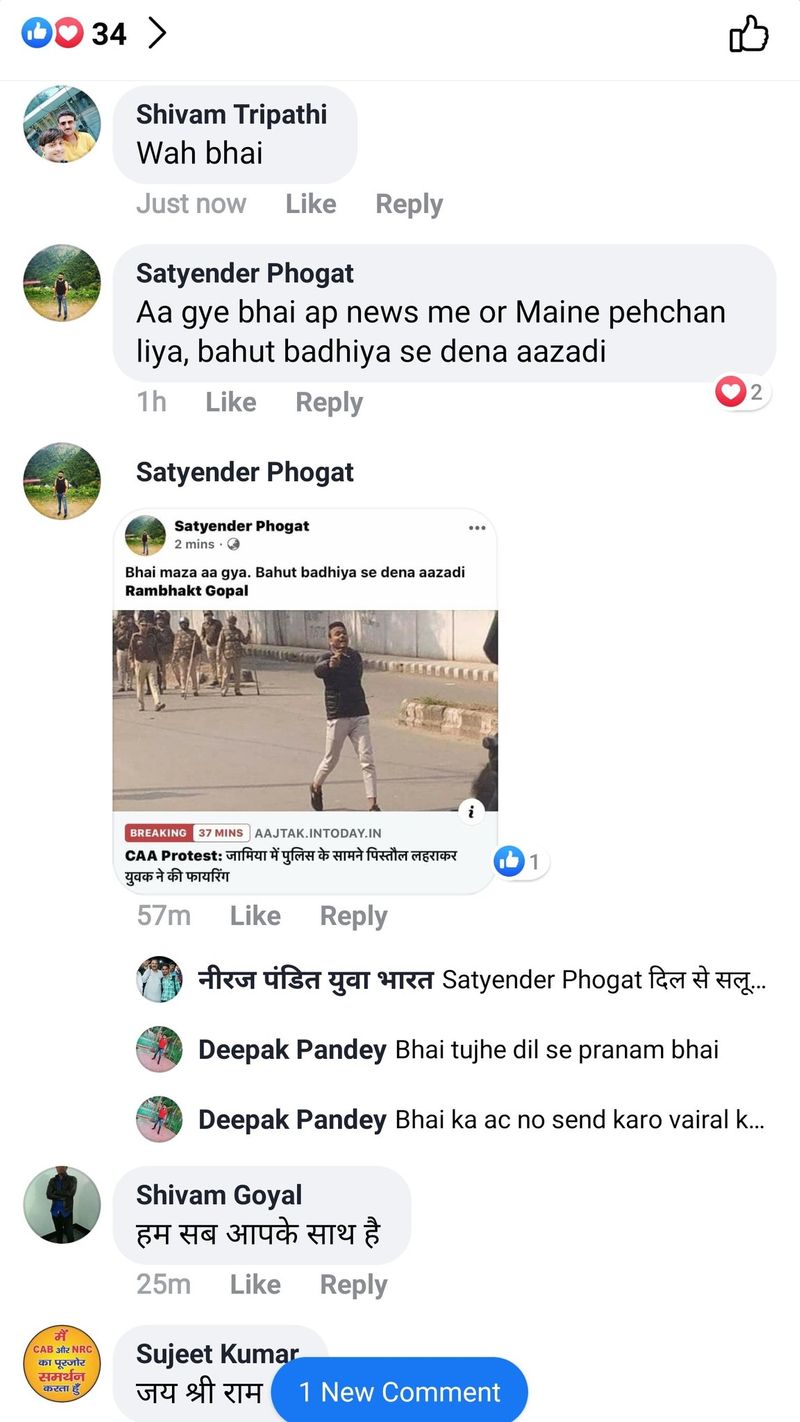
Task: Like Satyender Phogat's 57m image comment
Action: (x=254, y=916)
